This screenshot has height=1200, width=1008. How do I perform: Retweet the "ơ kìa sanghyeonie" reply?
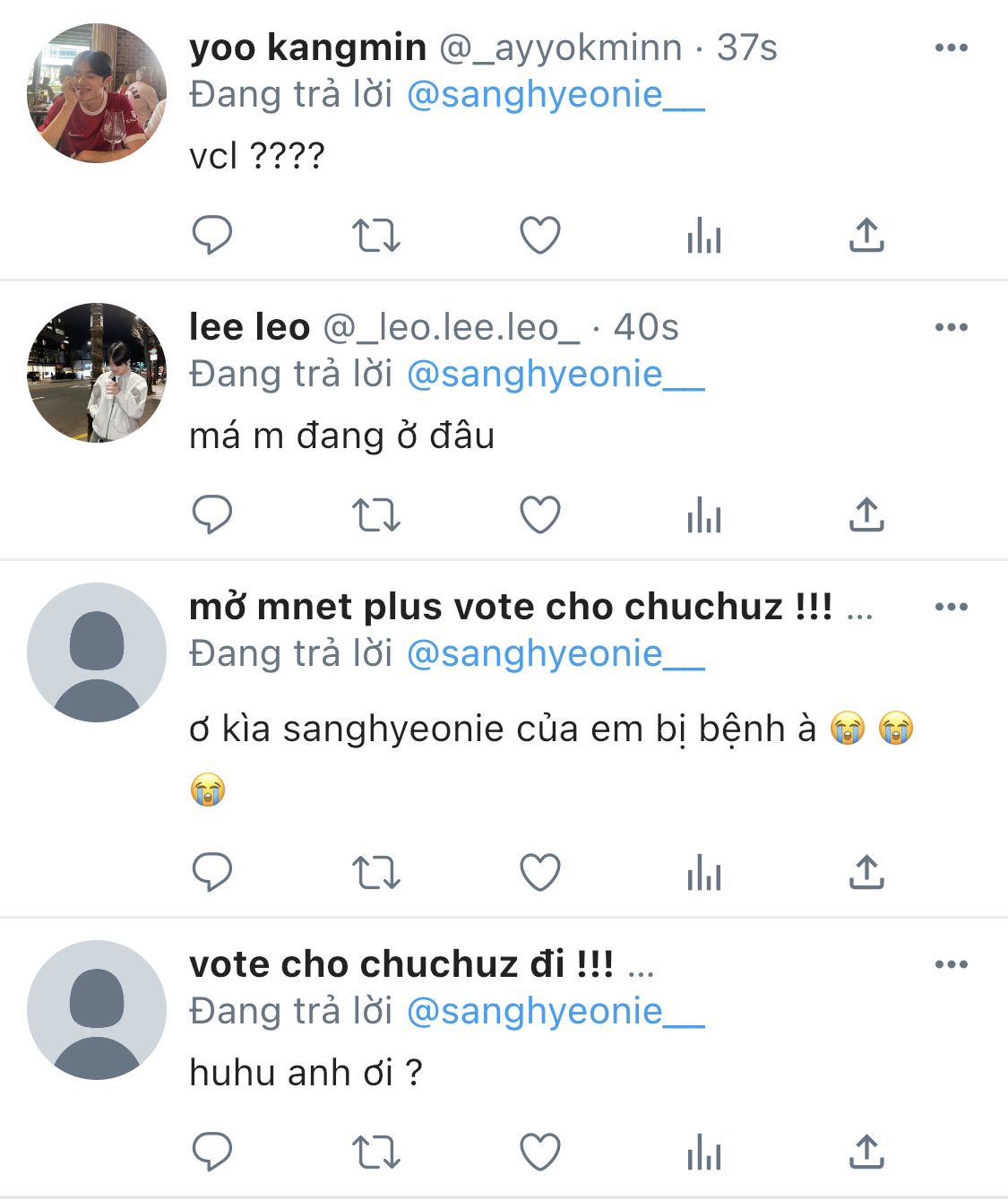(375, 873)
